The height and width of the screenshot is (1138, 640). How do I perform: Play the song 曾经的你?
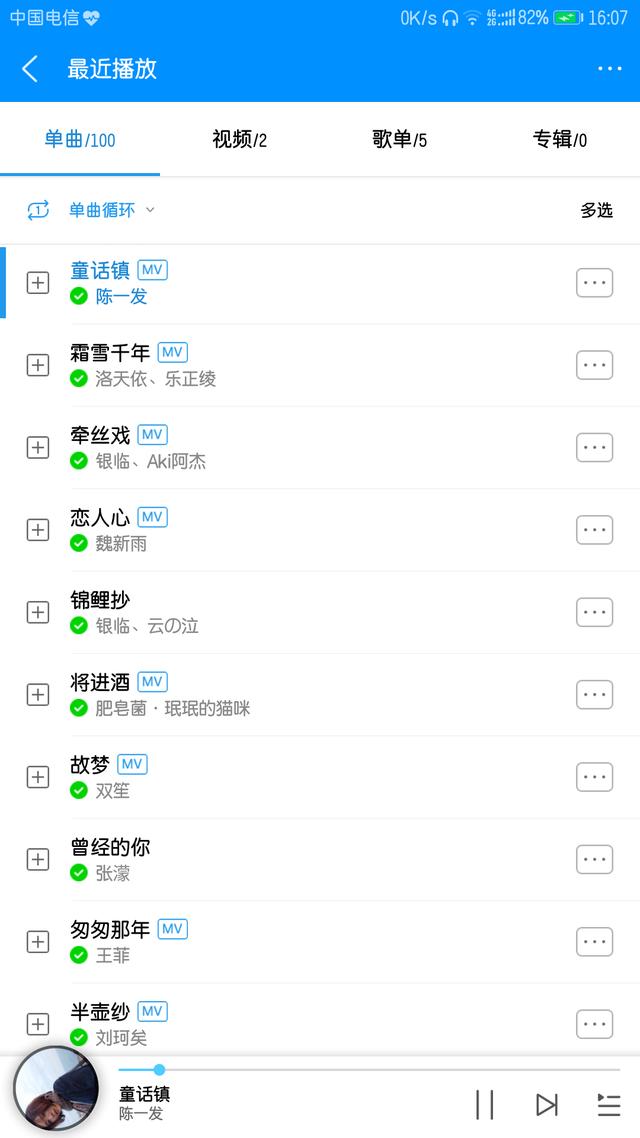[300, 859]
